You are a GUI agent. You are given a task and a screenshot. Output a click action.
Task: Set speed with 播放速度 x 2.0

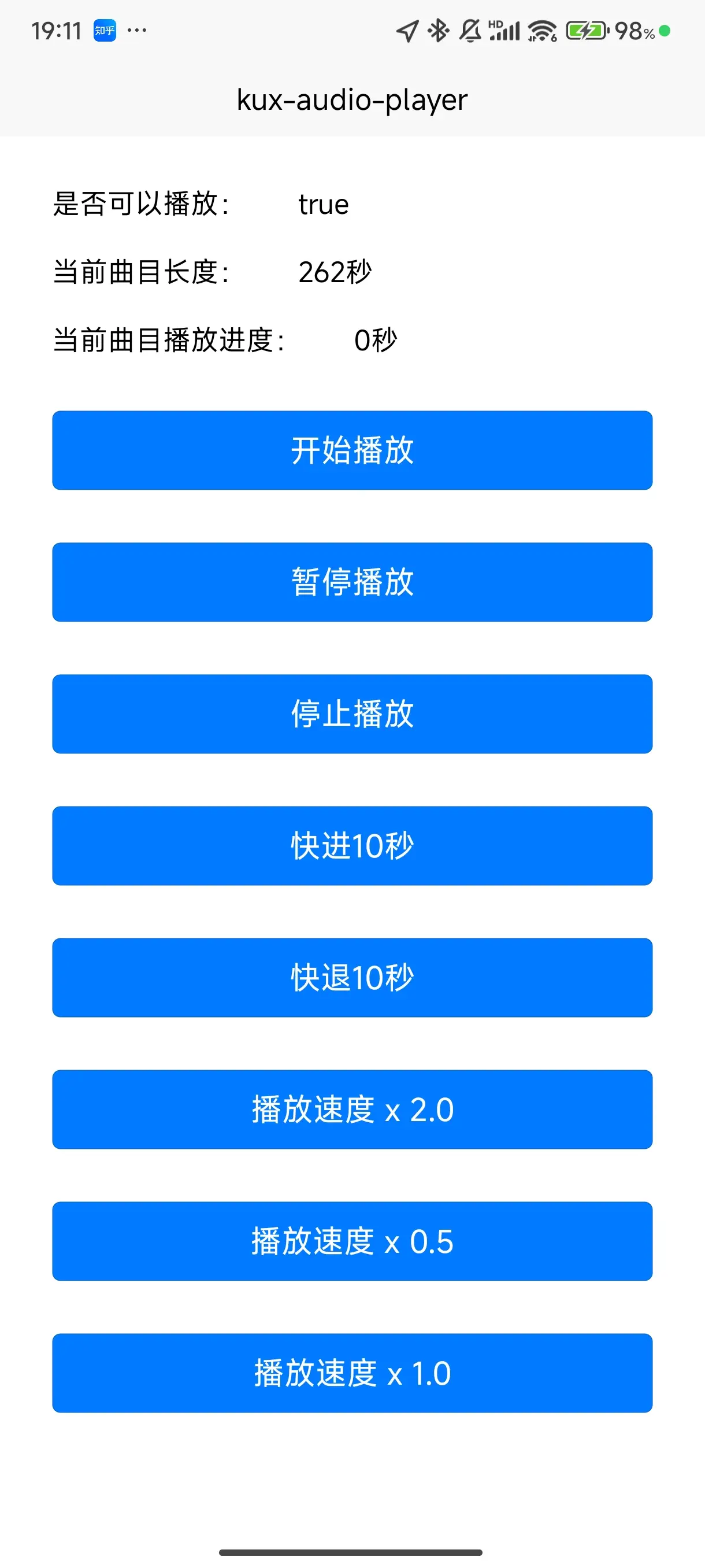point(352,1109)
